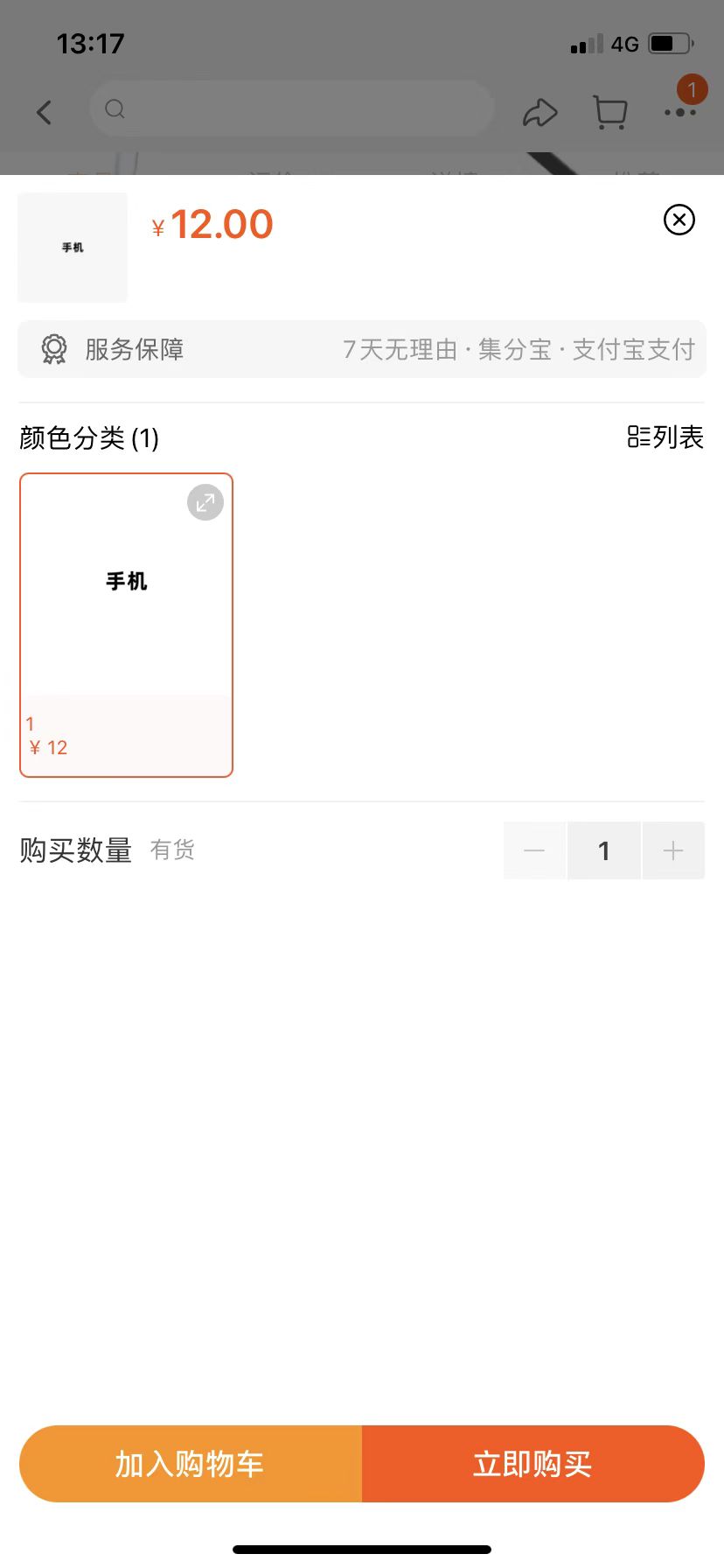The height and width of the screenshot is (1568, 724).
Task: Switch color options to 列表 view
Action: (665, 437)
